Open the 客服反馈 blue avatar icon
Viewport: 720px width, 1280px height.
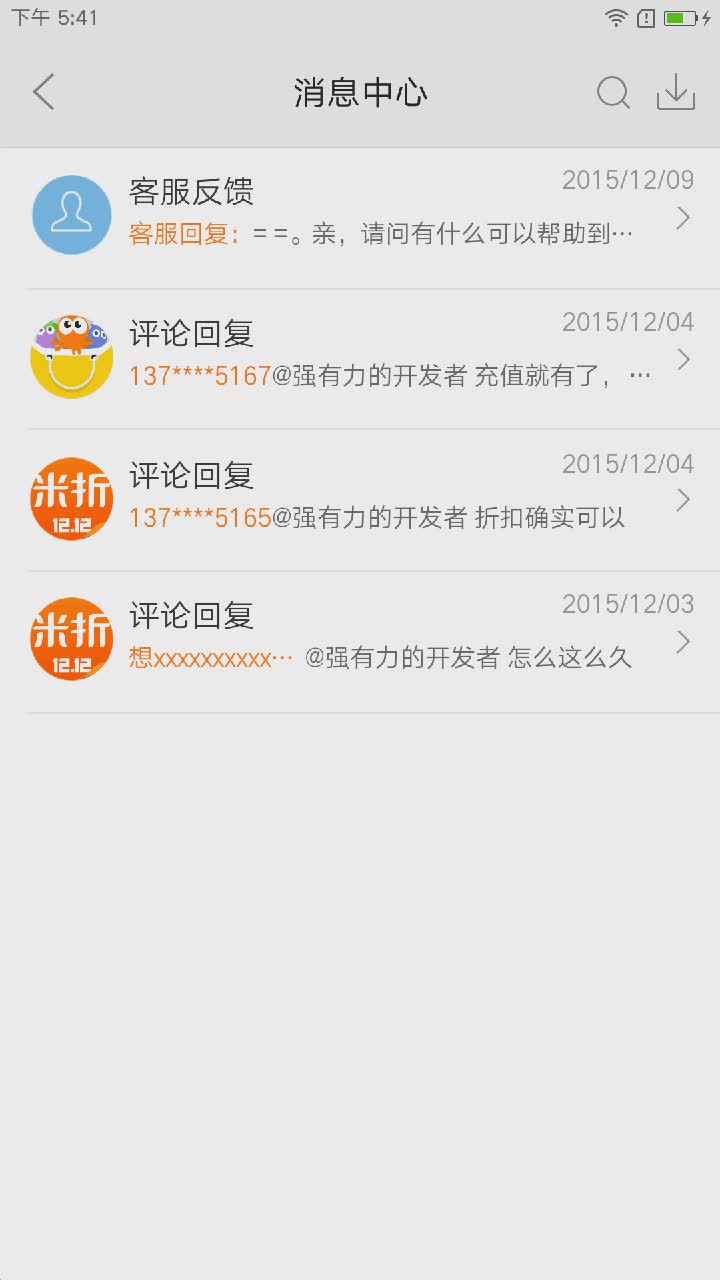tap(70, 214)
